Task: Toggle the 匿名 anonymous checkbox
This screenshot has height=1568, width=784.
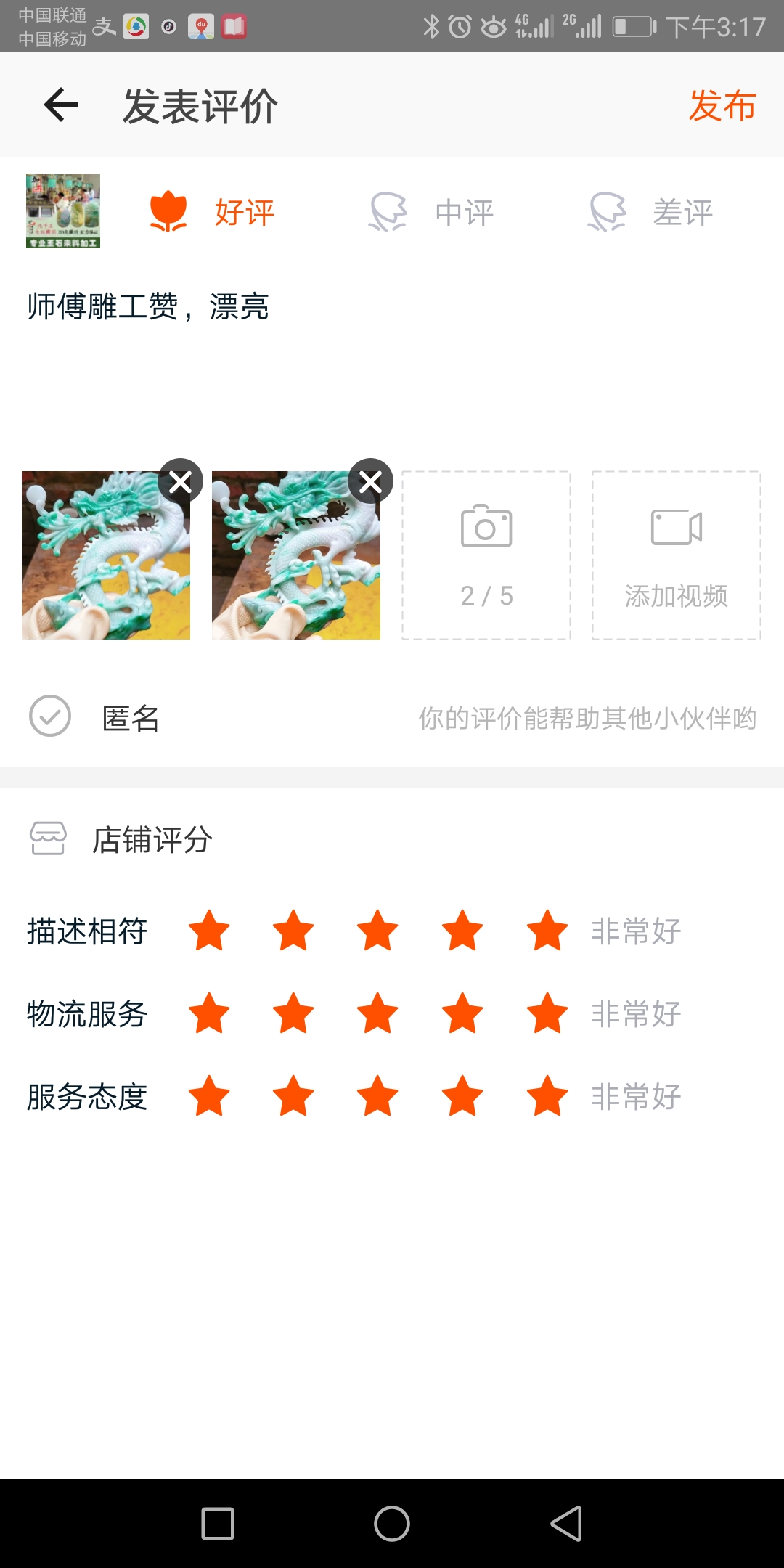Action: (50, 716)
